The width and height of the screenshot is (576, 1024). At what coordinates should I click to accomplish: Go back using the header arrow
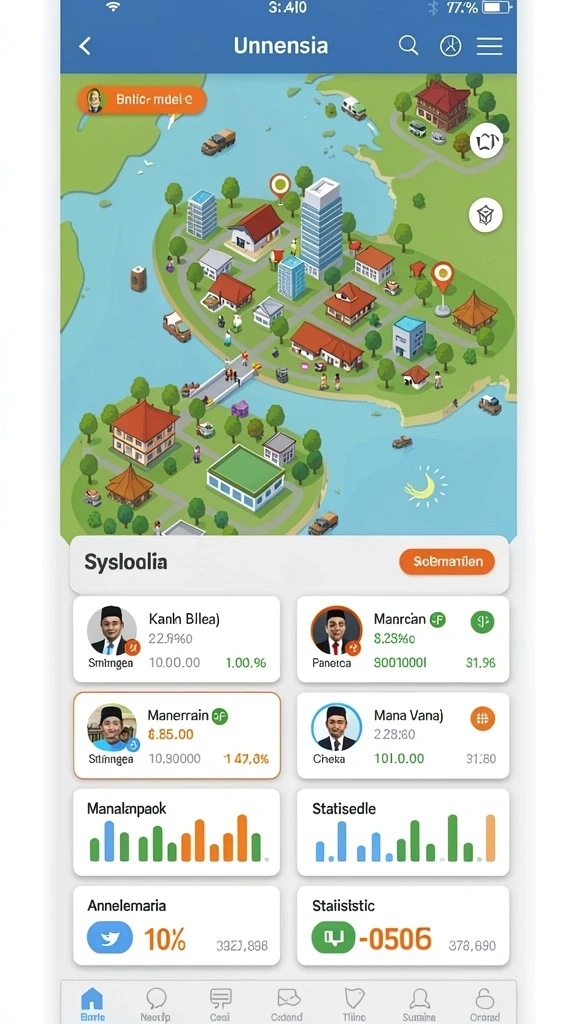85,46
